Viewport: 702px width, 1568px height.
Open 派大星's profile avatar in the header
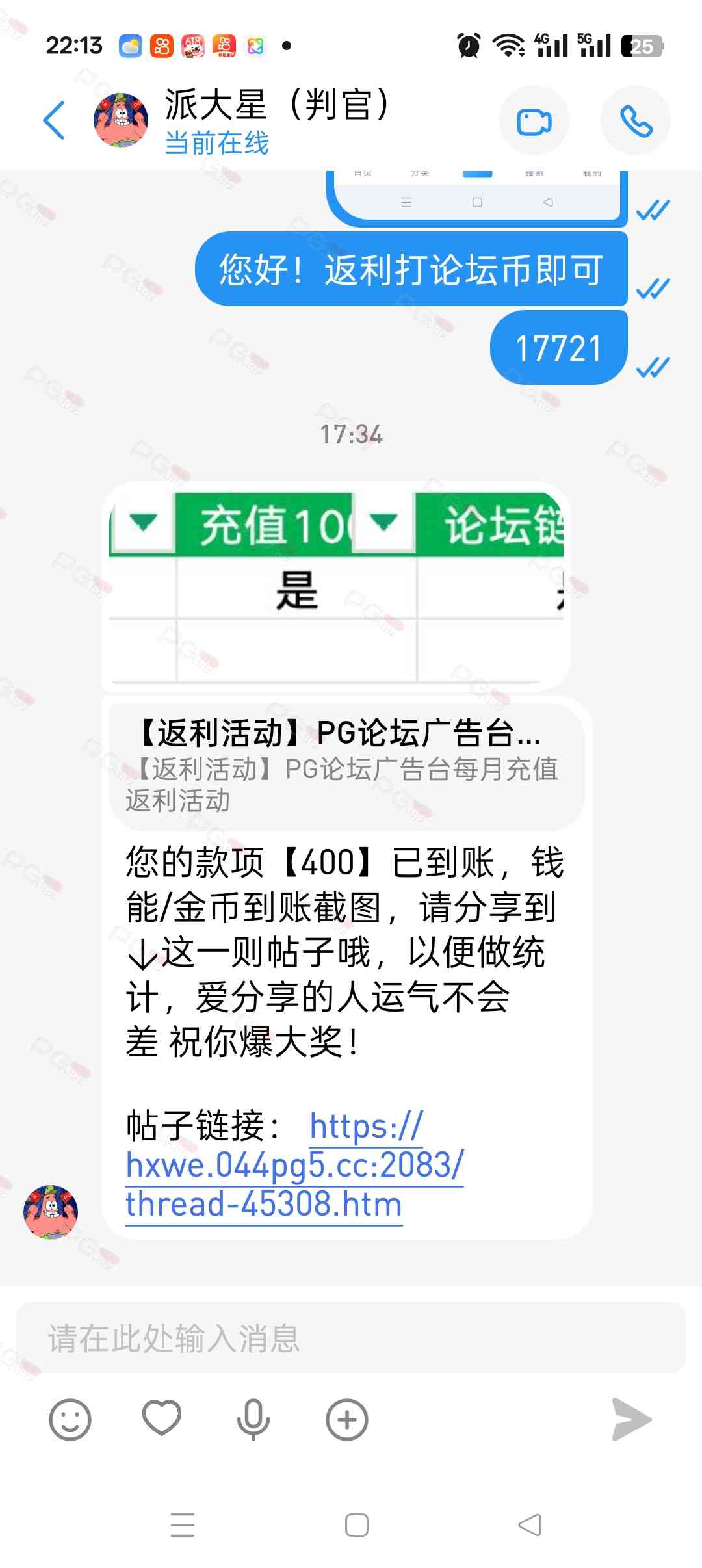(x=121, y=120)
